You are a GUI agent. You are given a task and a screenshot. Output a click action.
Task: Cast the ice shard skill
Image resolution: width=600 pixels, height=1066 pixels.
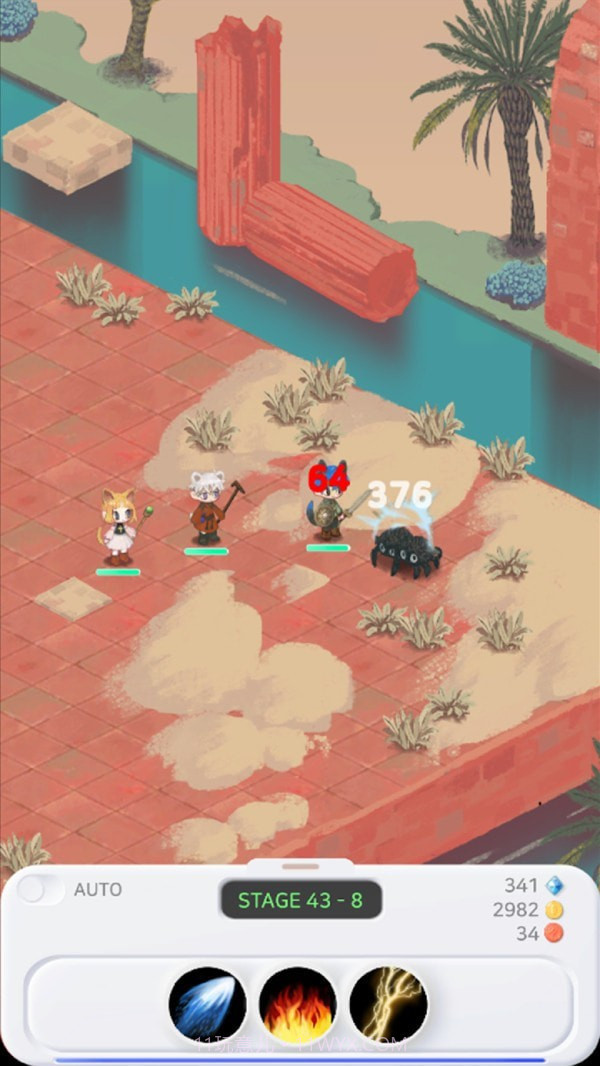pos(208,1004)
